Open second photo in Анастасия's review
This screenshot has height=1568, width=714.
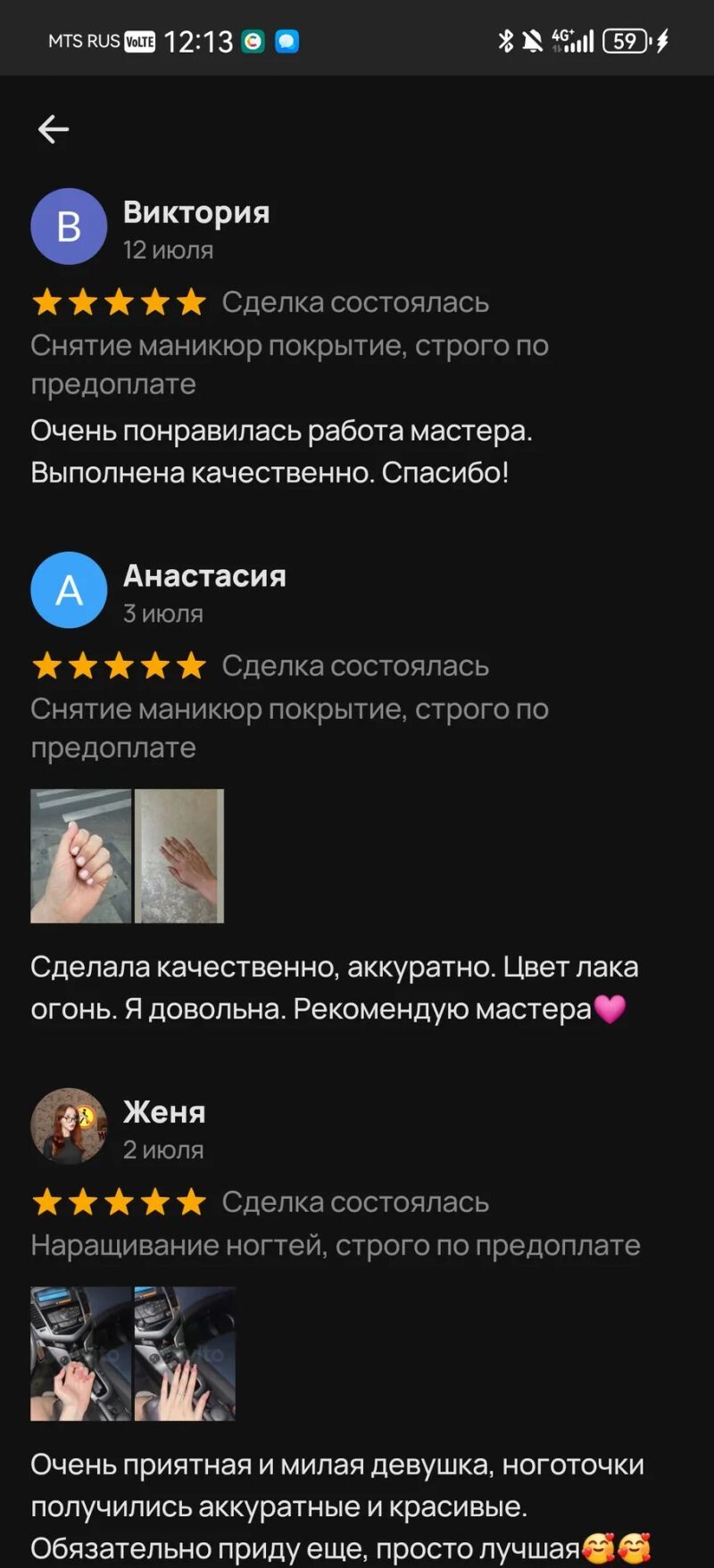(x=179, y=855)
